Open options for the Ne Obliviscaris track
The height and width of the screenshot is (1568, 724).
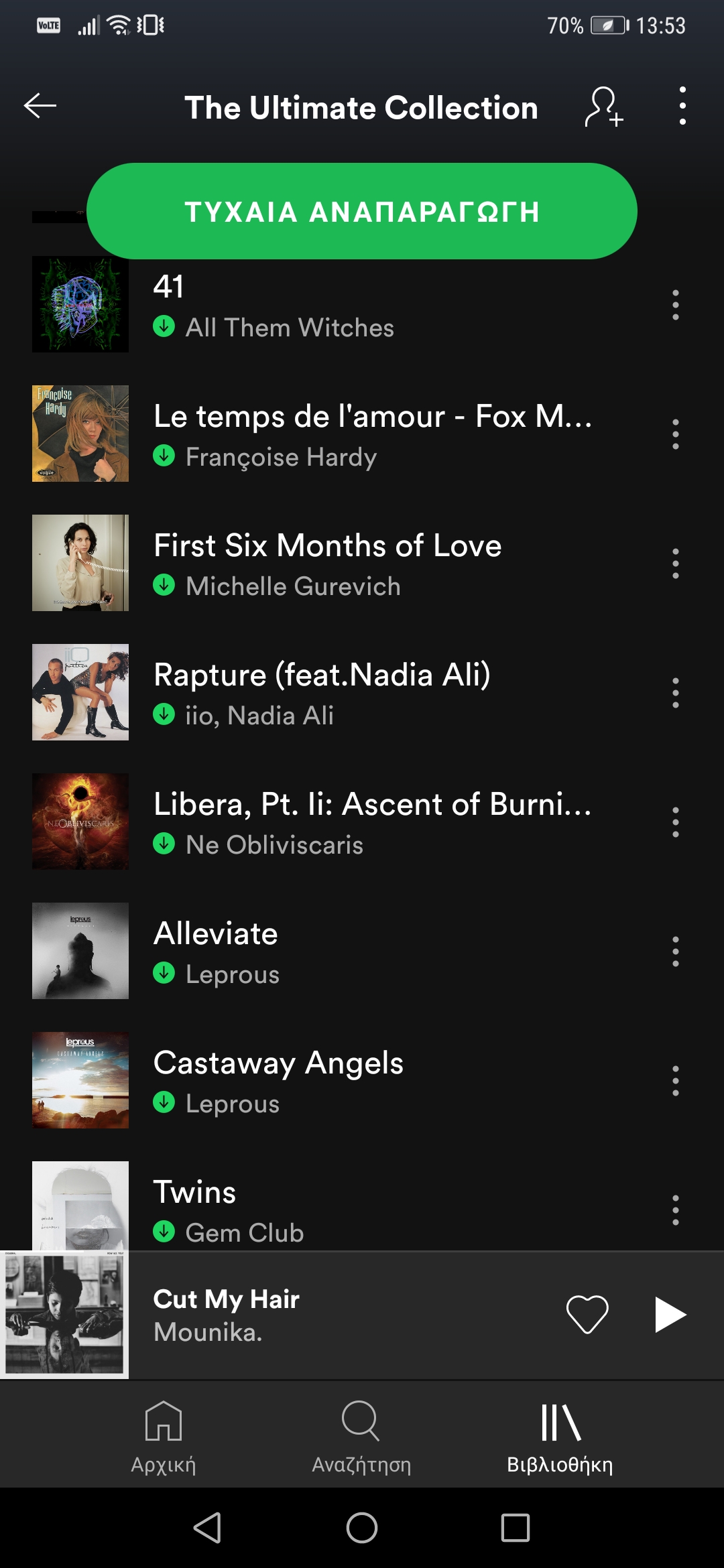pos(674,822)
